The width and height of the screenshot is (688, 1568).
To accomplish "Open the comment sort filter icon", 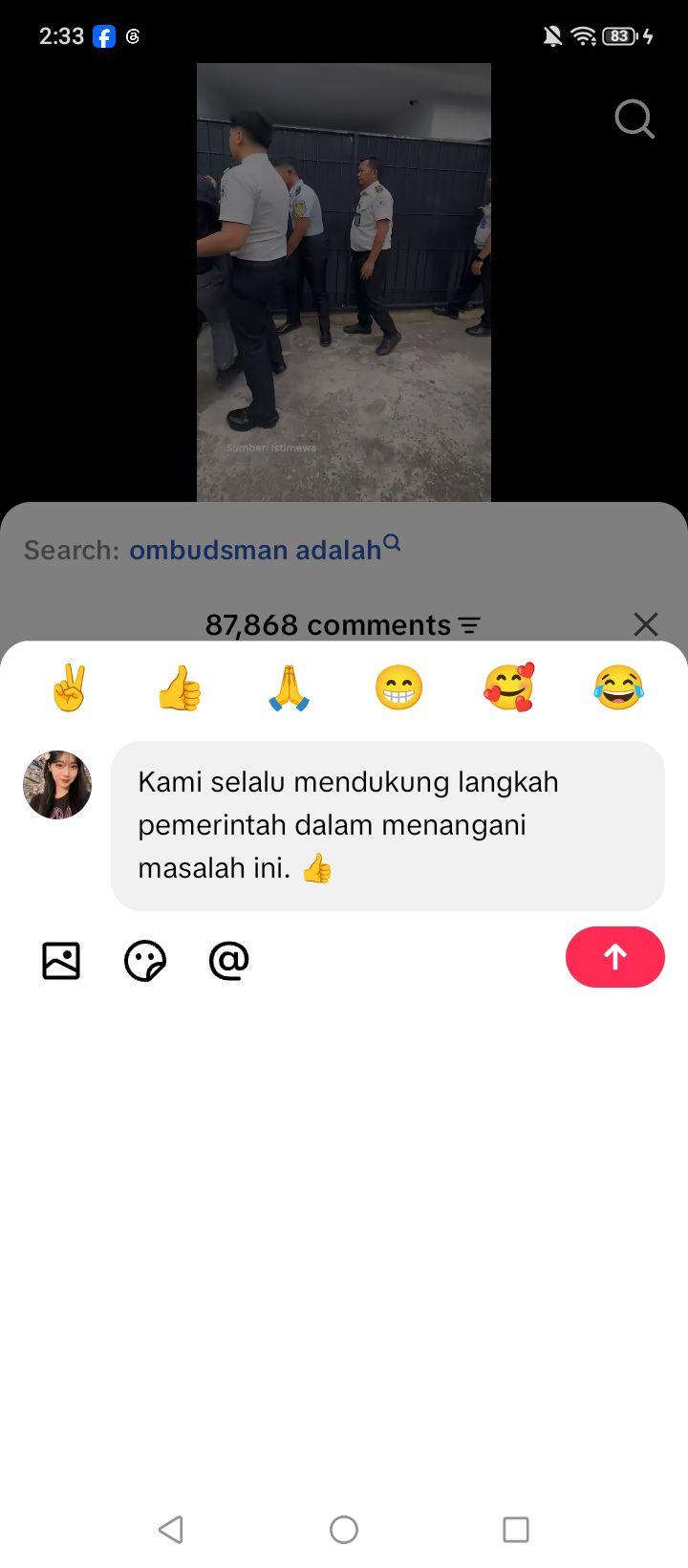I will click(x=469, y=625).
